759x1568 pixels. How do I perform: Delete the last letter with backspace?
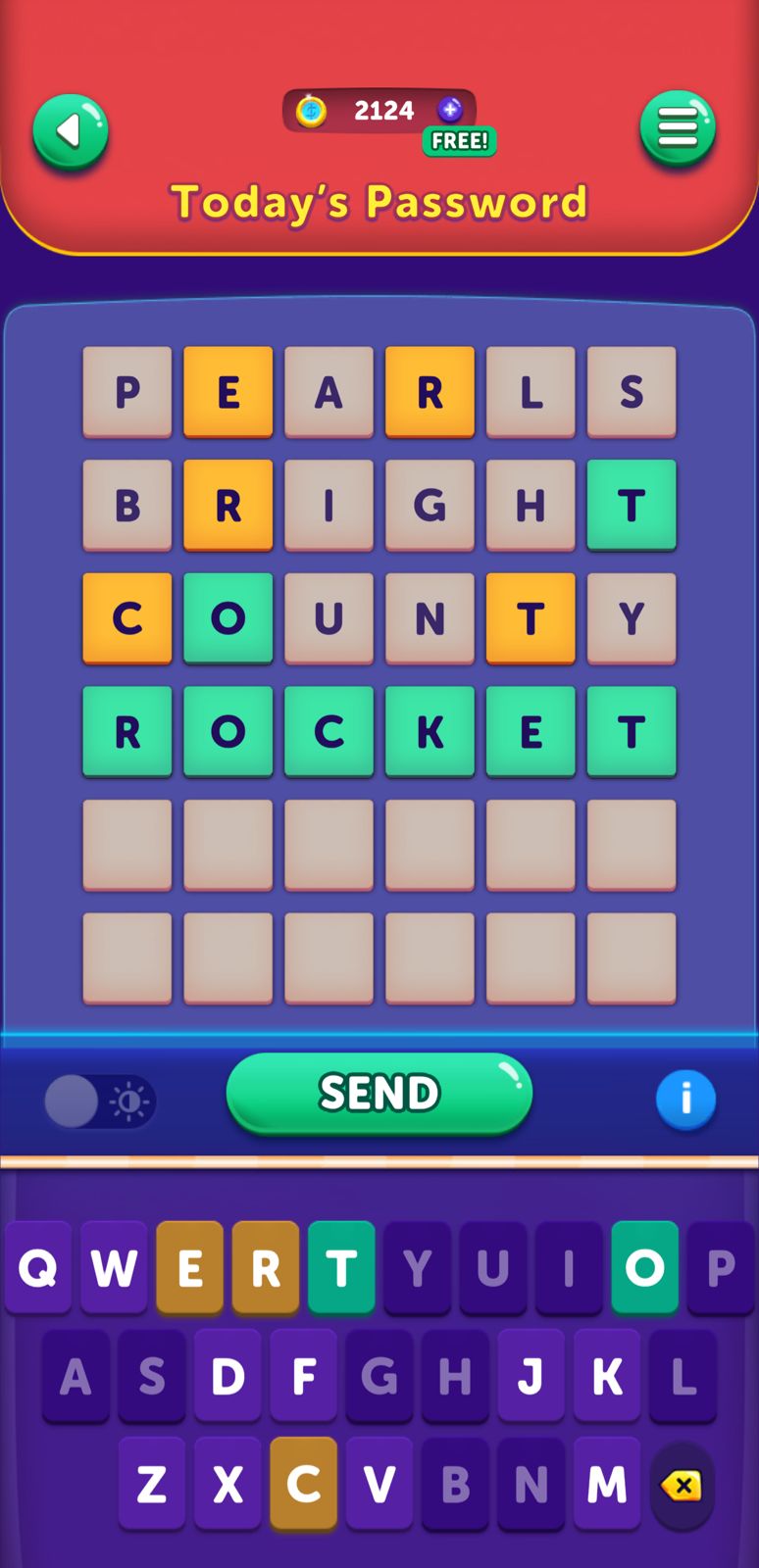(x=682, y=1486)
